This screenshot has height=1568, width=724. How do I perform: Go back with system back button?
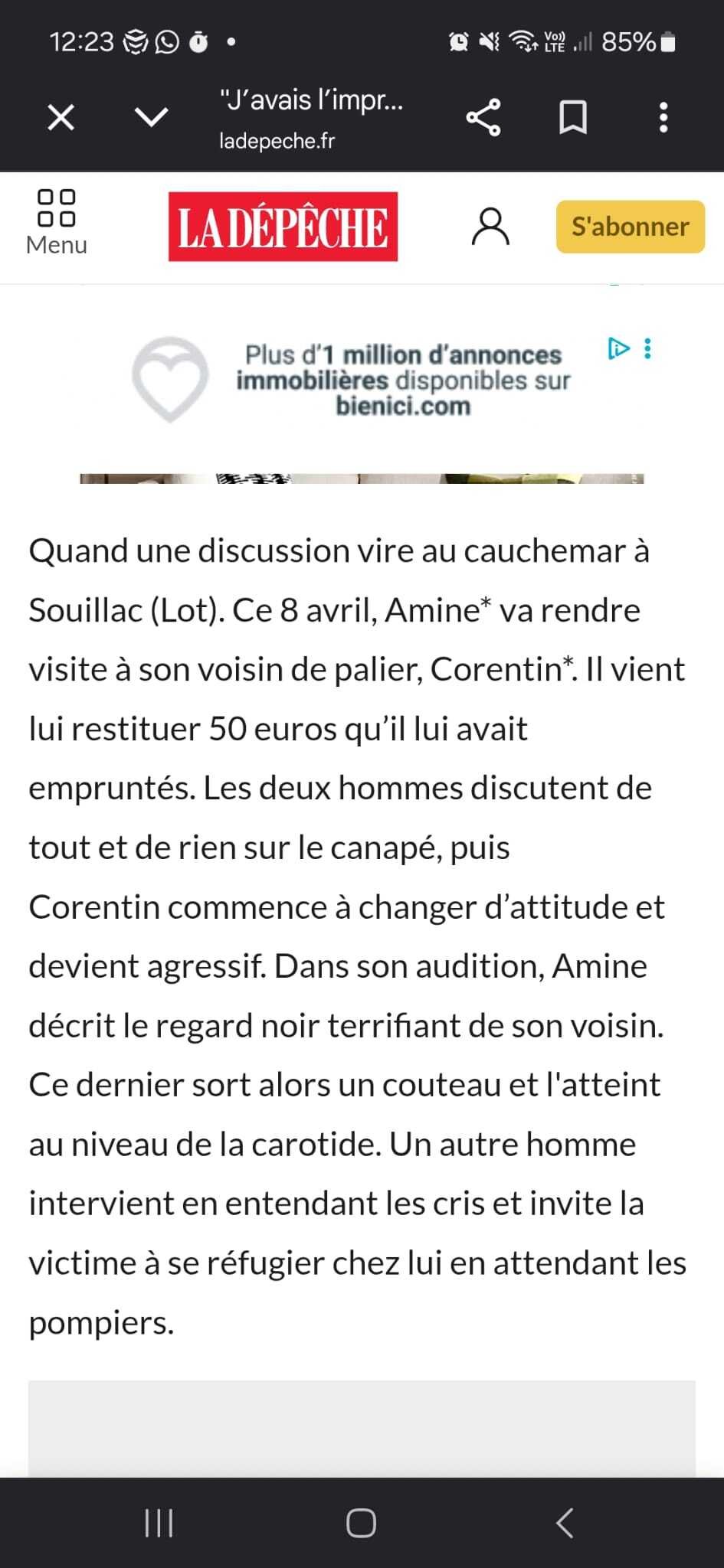565,1523
